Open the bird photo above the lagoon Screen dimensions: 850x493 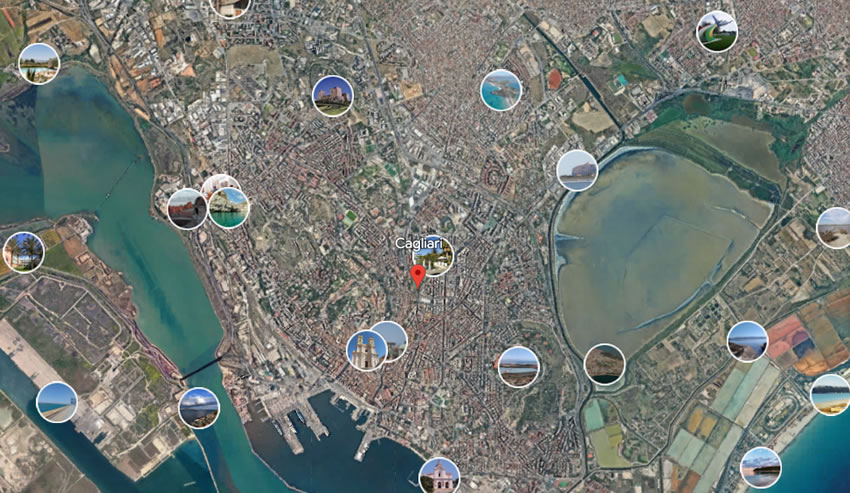pos(716,31)
